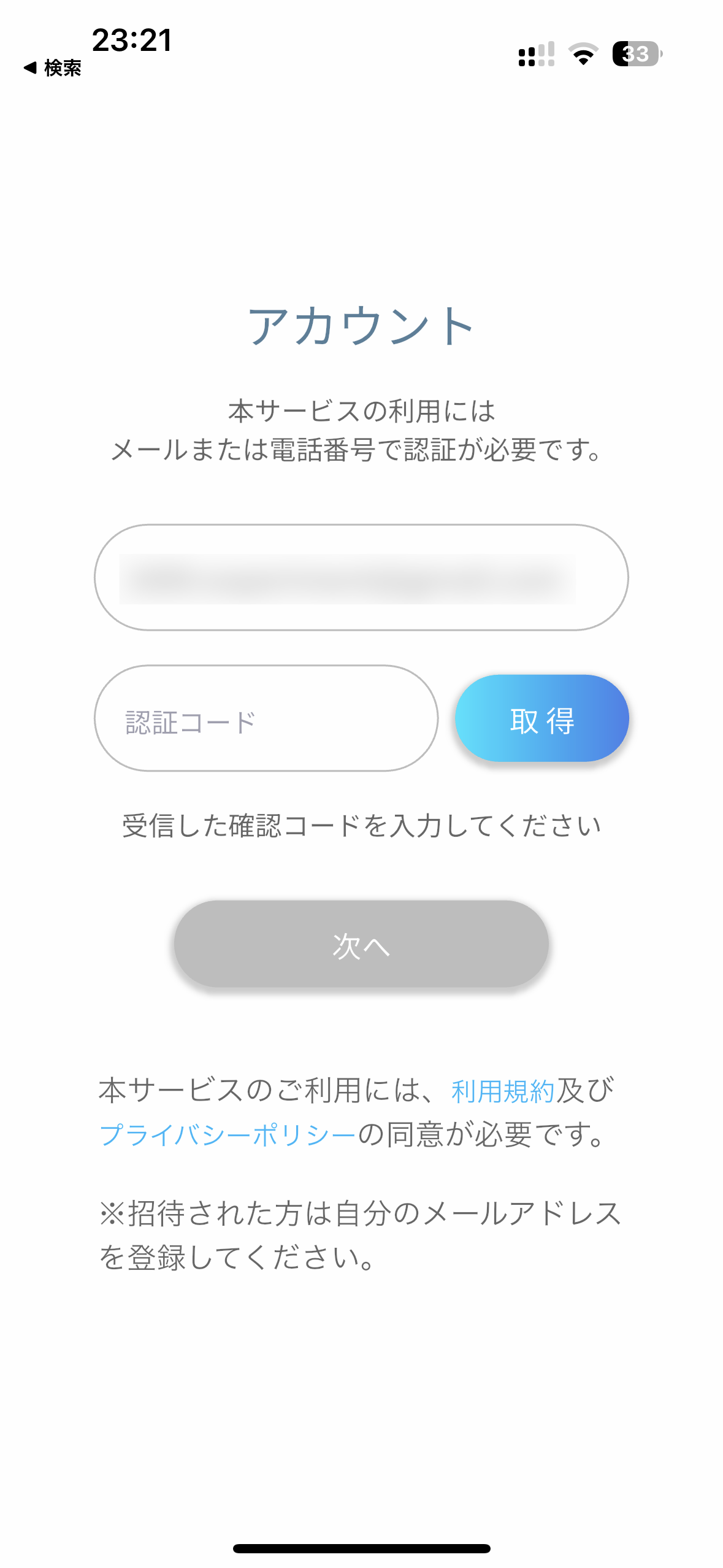Tap the 取得 button to get code
723x1568 pixels.
point(542,718)
